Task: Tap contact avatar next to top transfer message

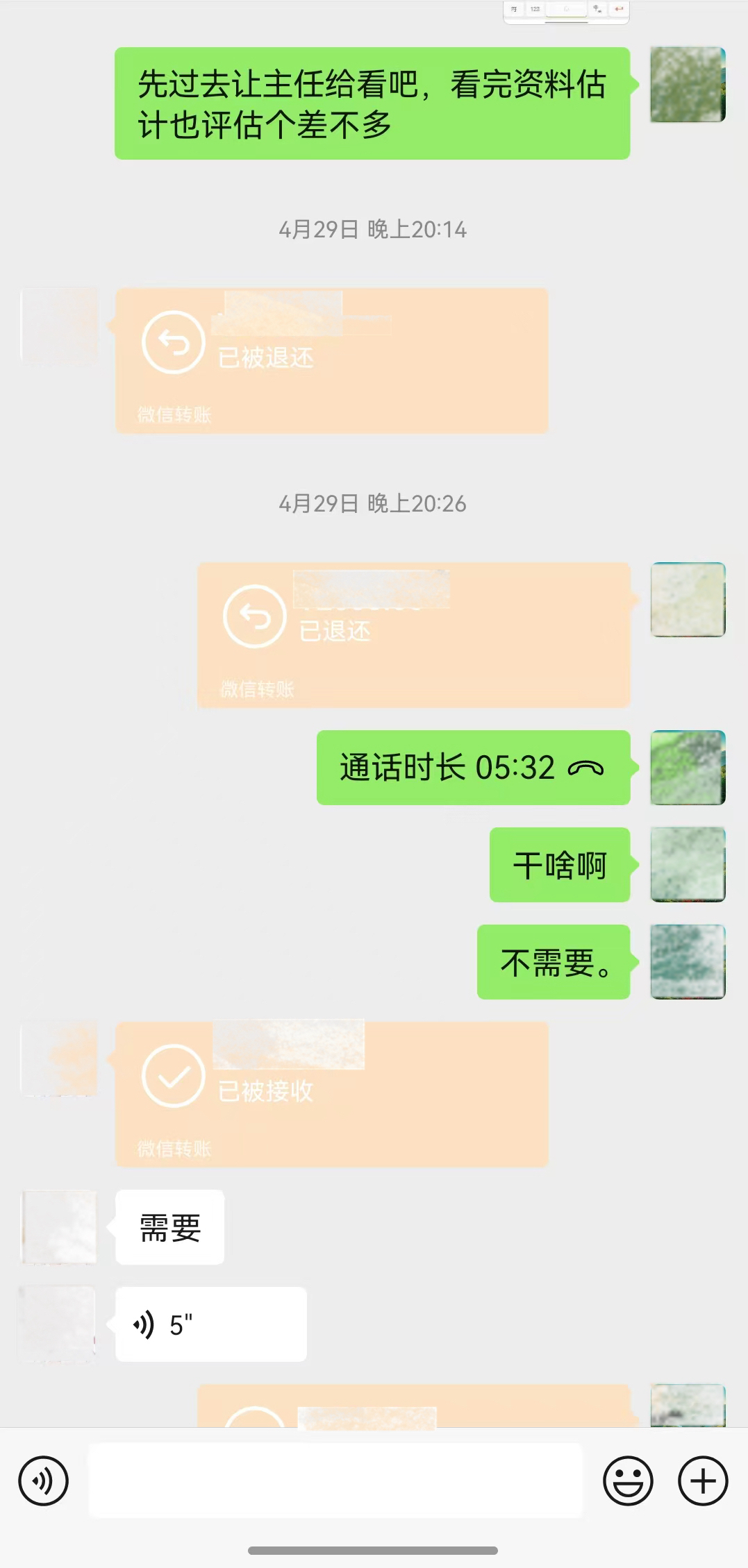Action: point(59,325)
